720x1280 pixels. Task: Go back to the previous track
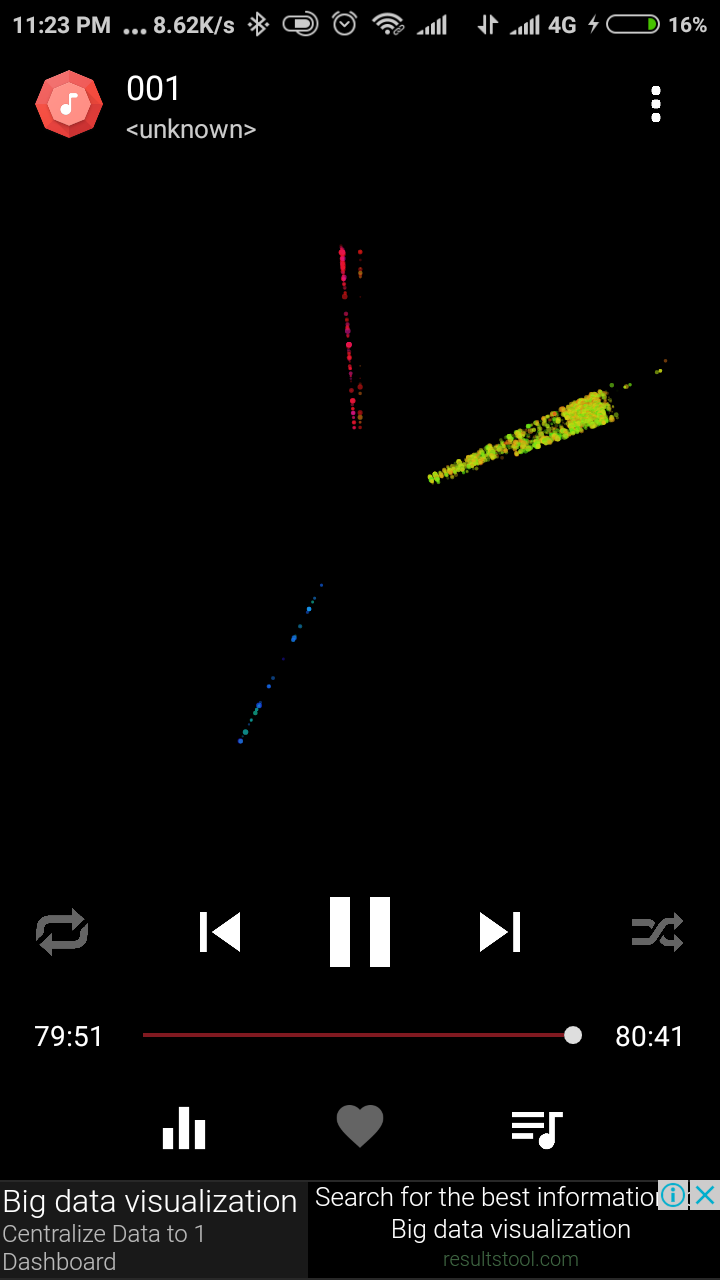(220, 932)
